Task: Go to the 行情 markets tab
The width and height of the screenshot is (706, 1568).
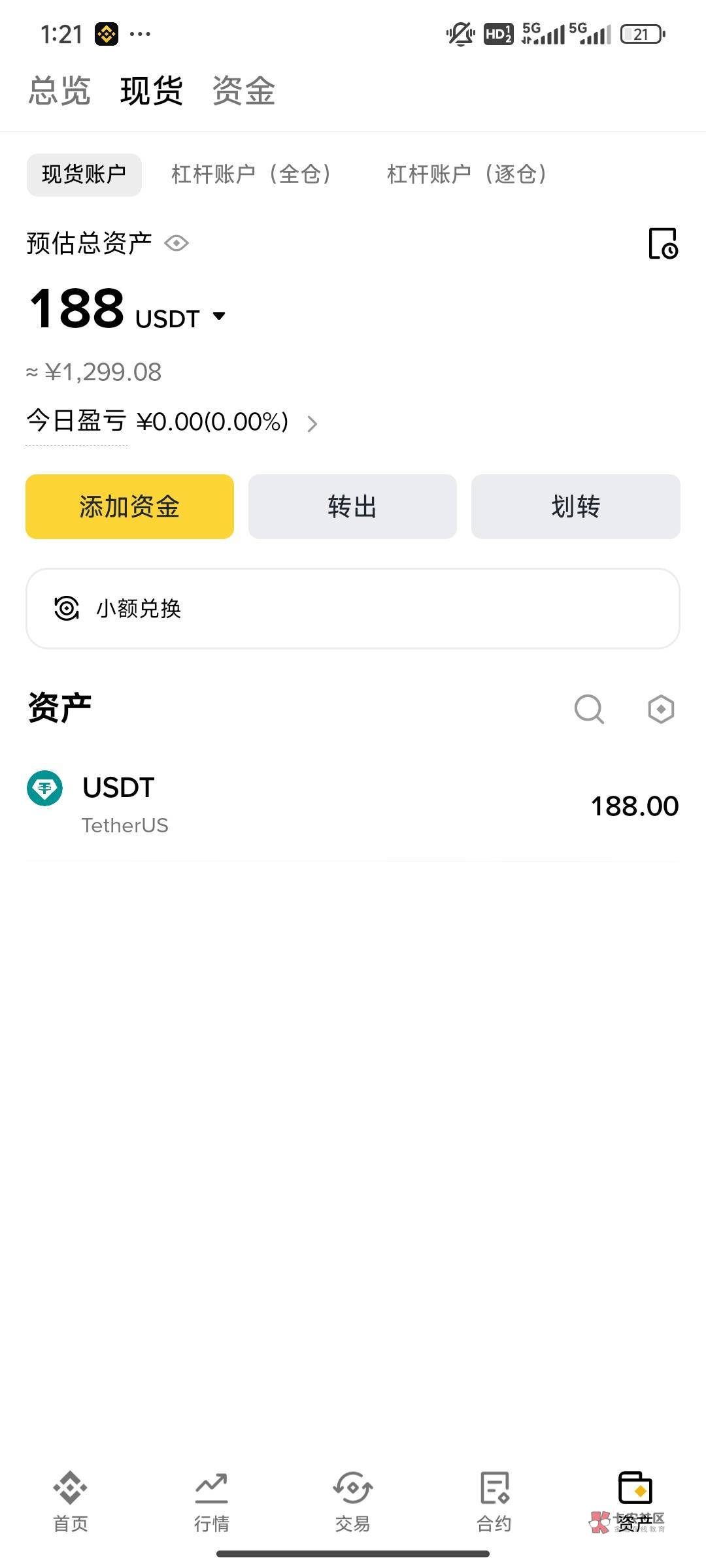Action: [212, 1502]
